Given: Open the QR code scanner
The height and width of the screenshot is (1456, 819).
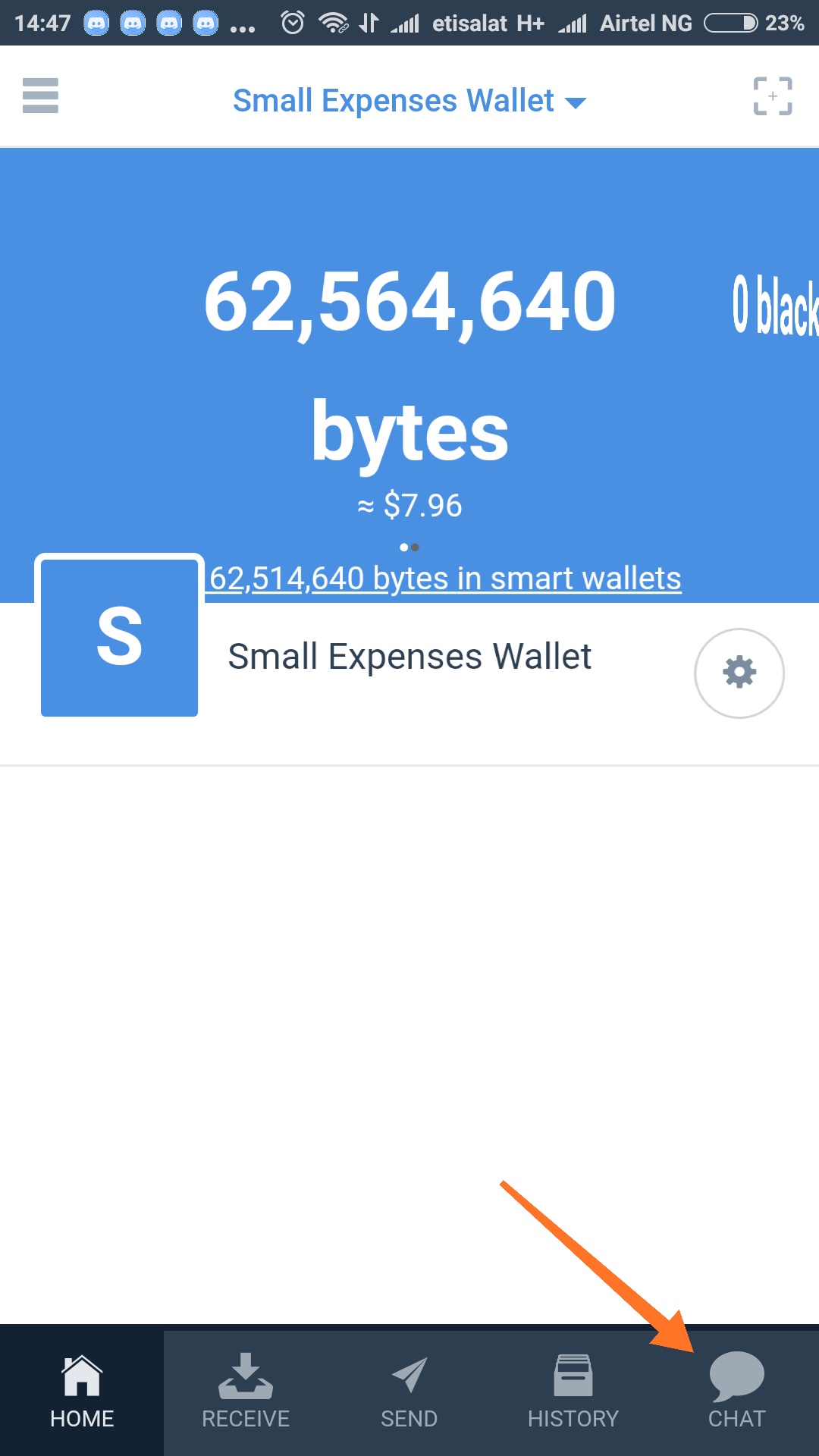Looking at the screenshot, I should point(772,96).
